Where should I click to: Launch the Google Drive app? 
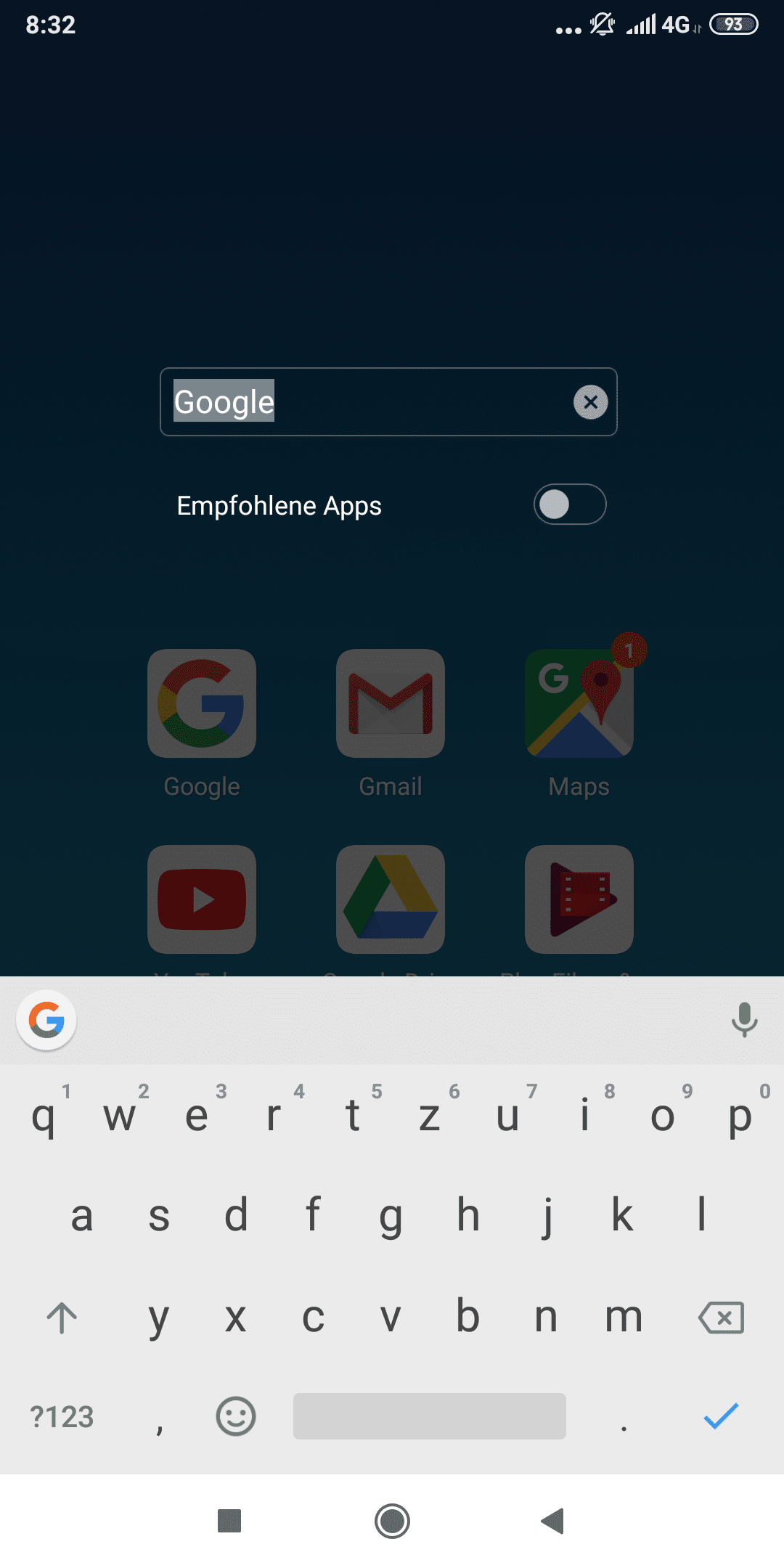[x=391, y=899]
